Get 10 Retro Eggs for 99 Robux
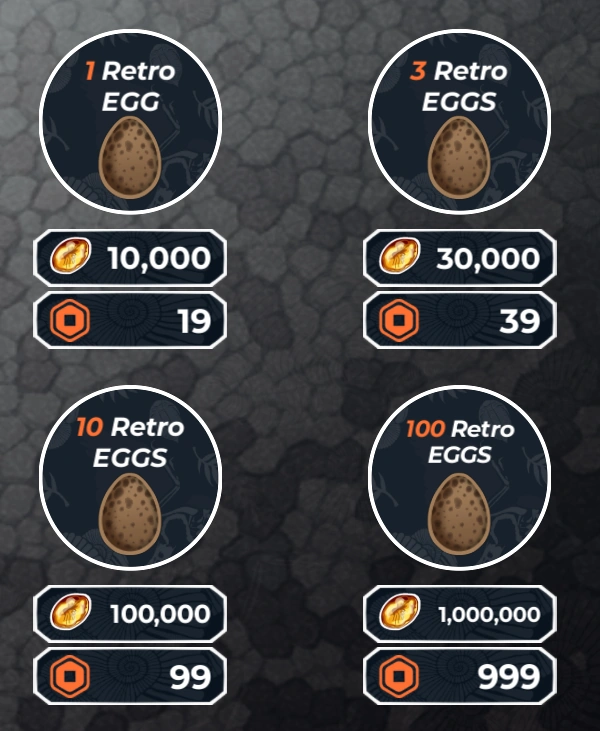600x731 pixels. point(130,677)
